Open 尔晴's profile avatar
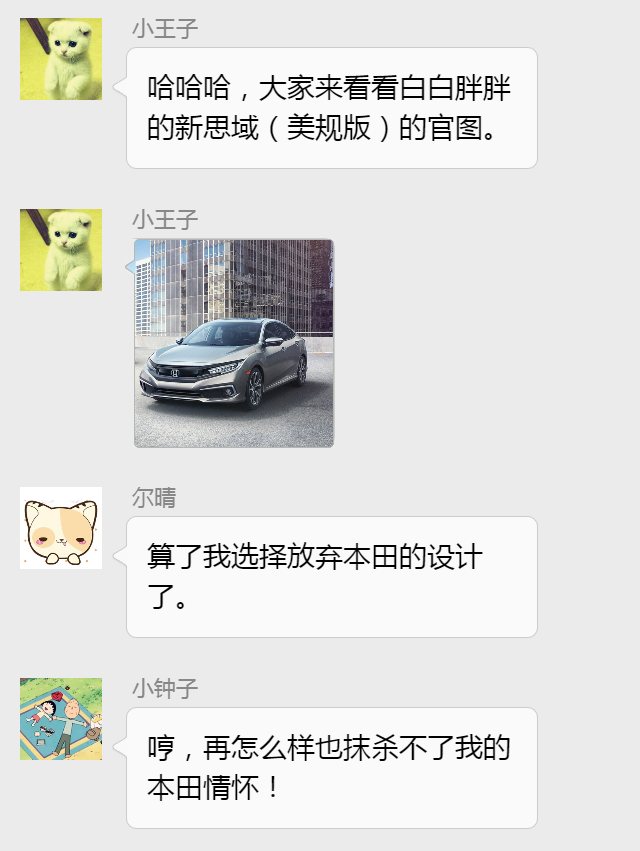This screenshot has width=640, height=851. click(x=61, y=528)
